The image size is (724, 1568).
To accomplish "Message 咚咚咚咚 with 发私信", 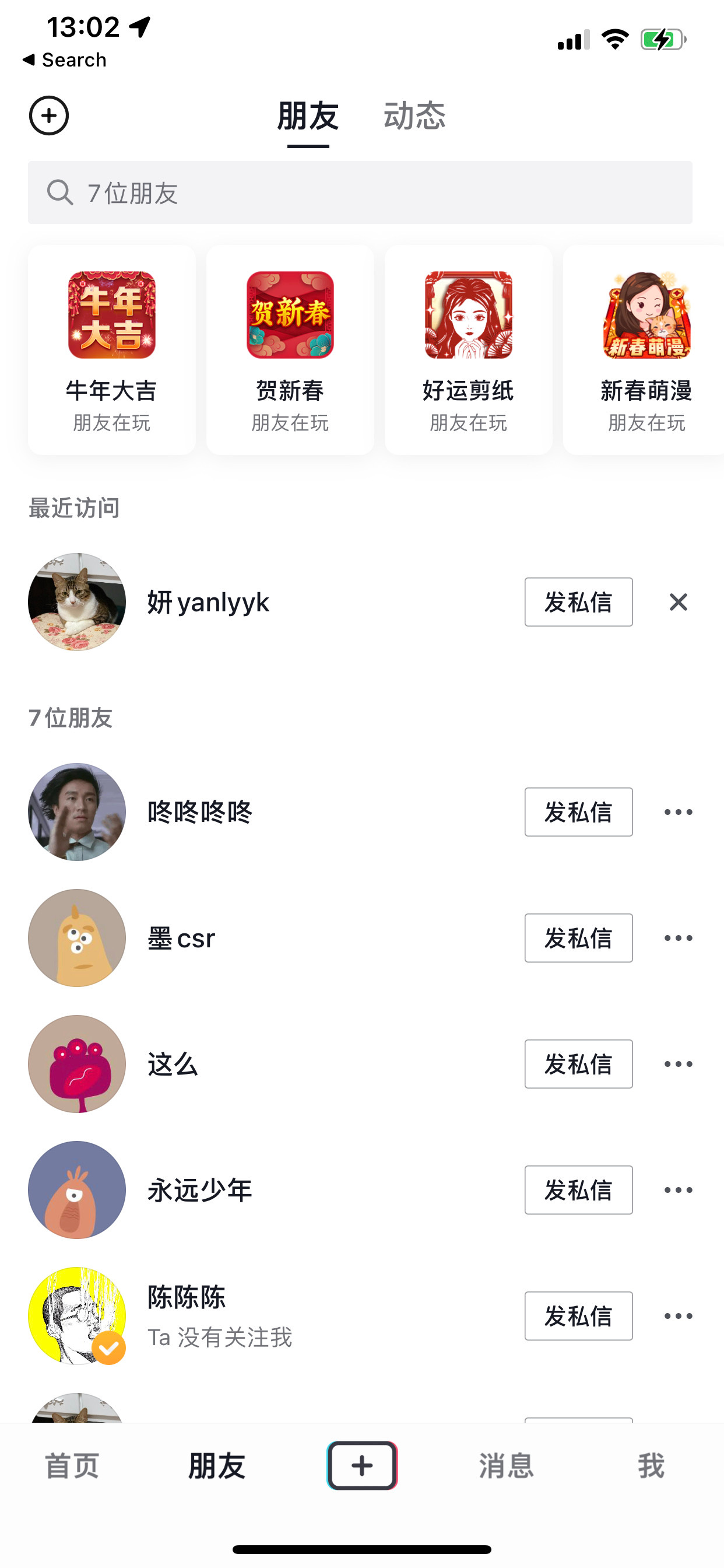I will click(x=578, y=812).
